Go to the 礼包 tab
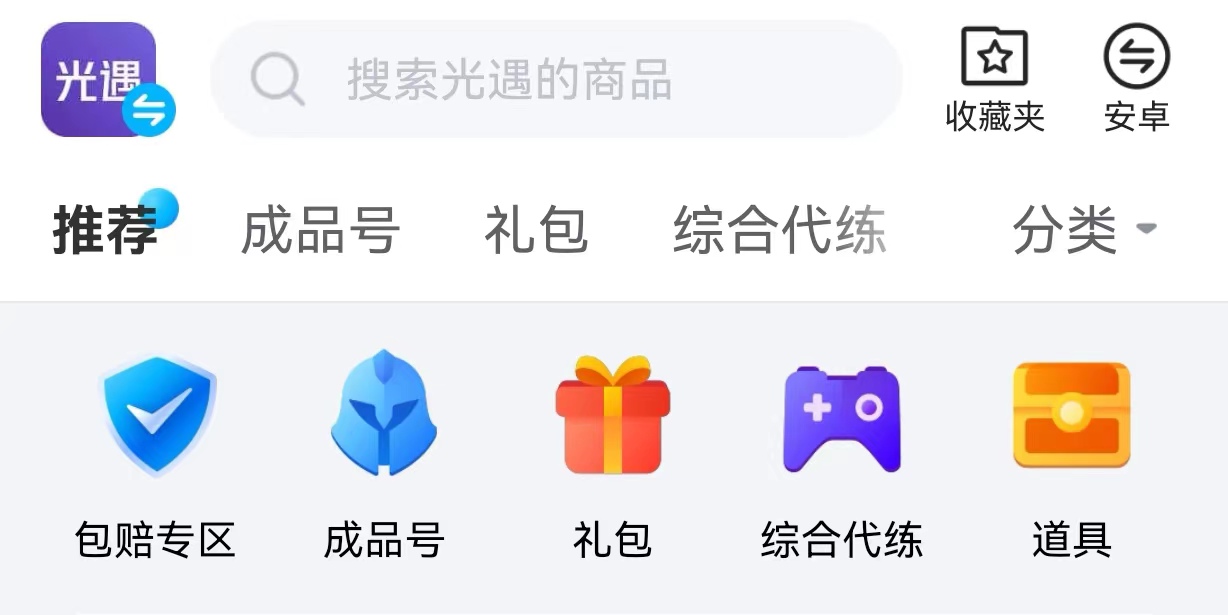The image size is (1228, 615). pyautogui.click(x=536, y=231)
